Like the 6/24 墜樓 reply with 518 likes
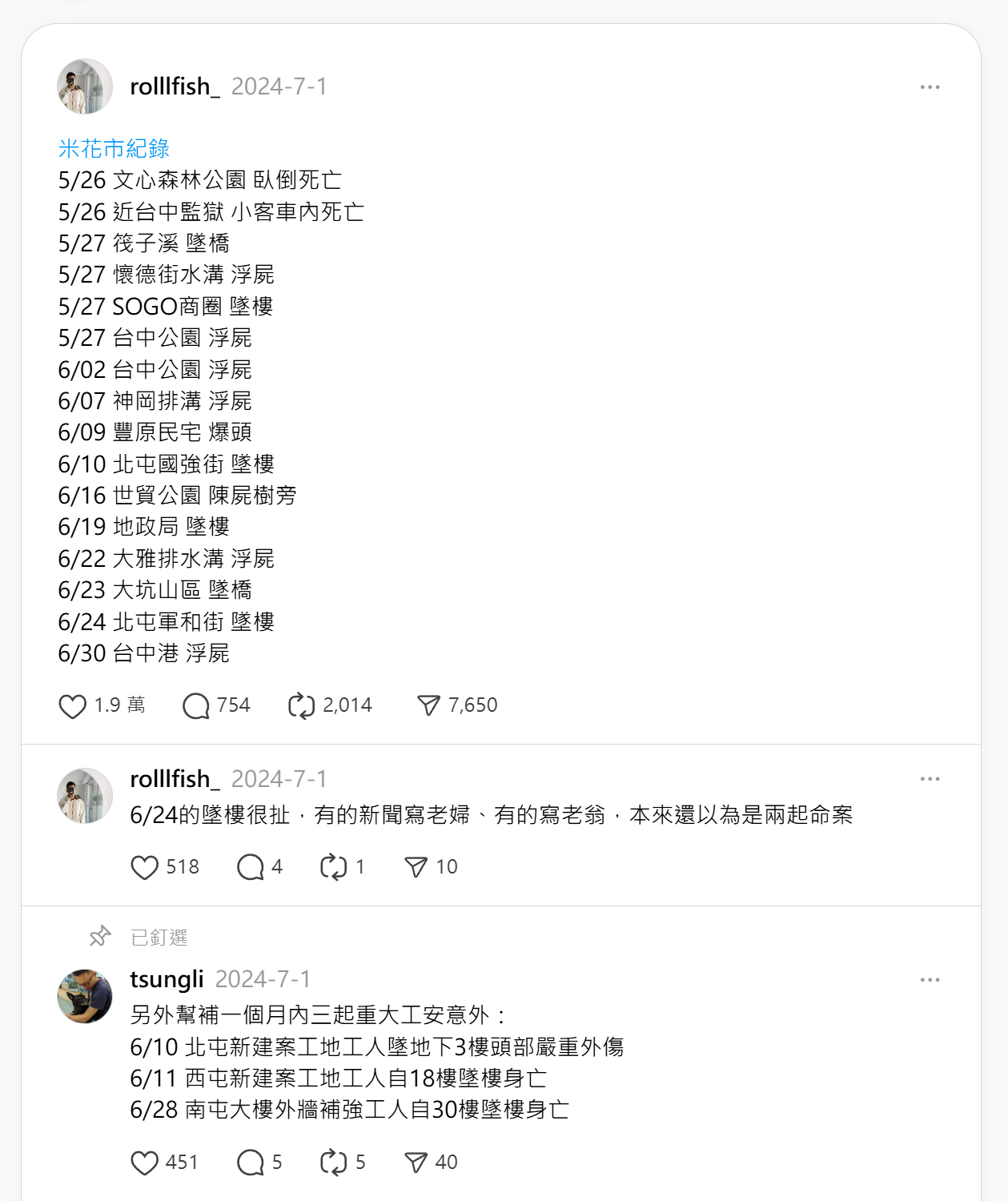Image resolution: width=1008 pixels, height=1201 pixels. 145,867
